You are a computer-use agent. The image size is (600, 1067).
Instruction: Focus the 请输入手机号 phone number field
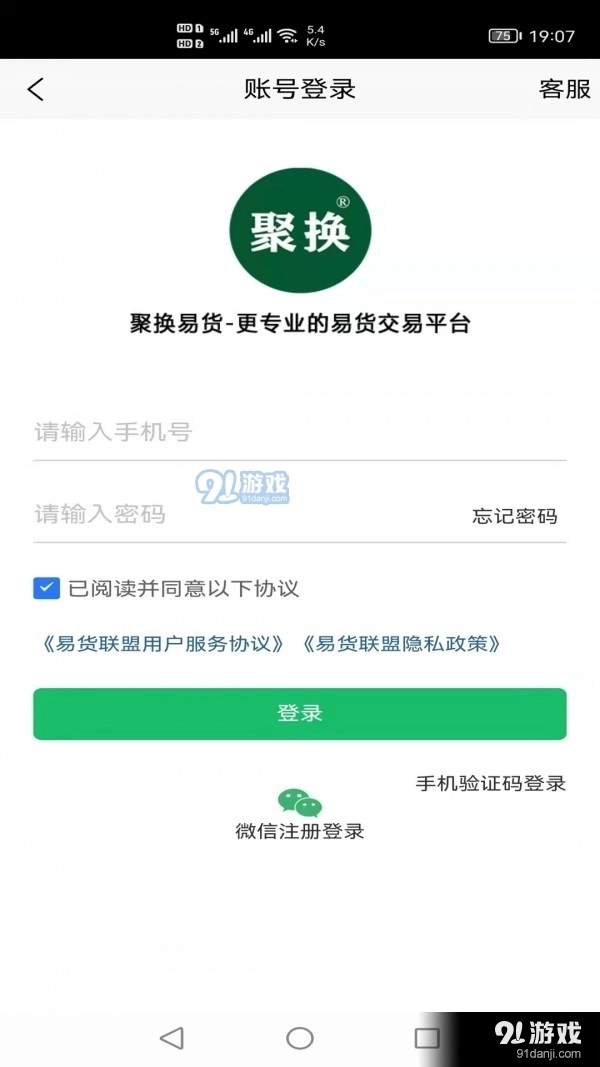pyautogui.click(x=300, y=433)
